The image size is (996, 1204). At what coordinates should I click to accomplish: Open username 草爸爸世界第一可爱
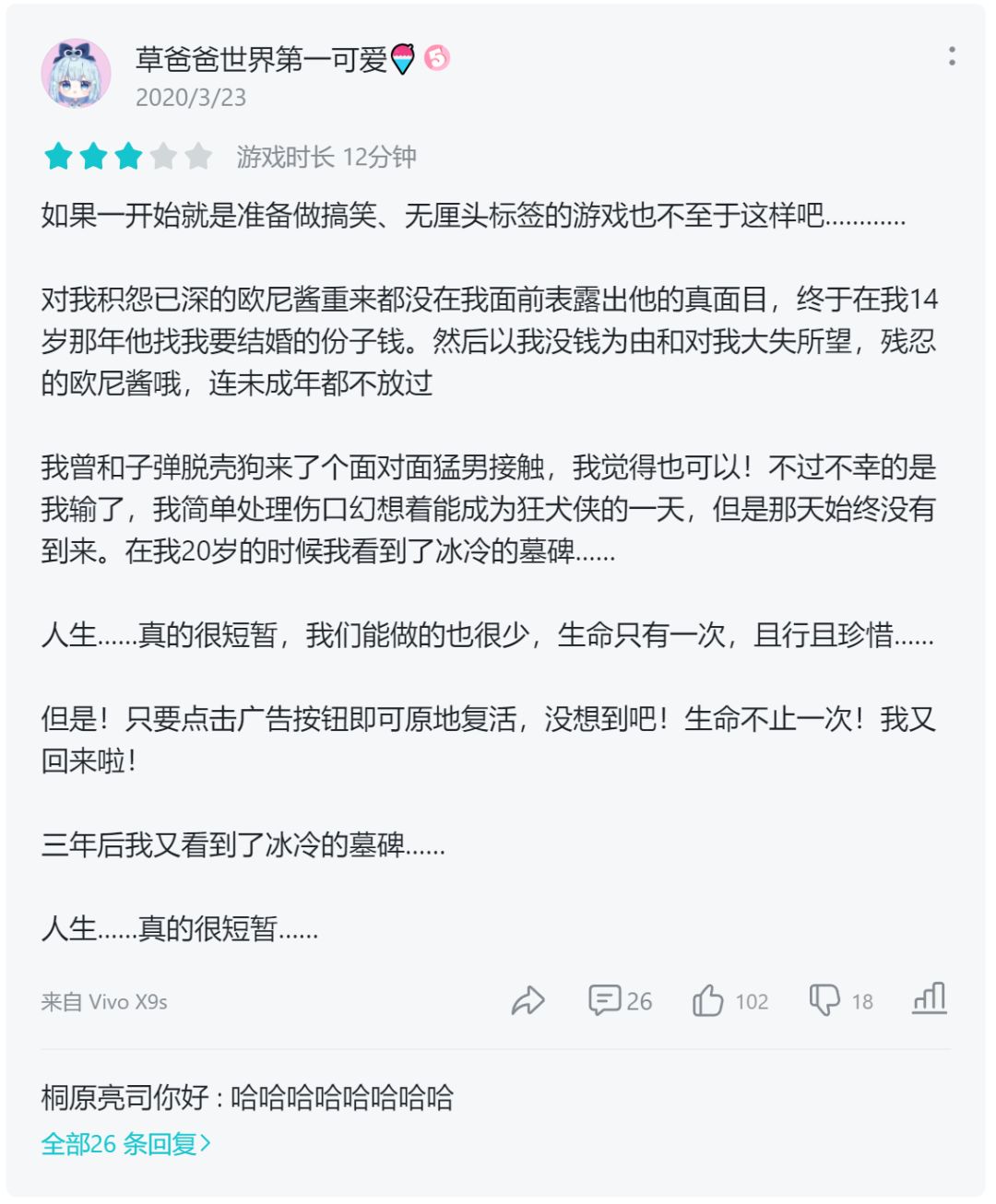(x=261, y=59)
